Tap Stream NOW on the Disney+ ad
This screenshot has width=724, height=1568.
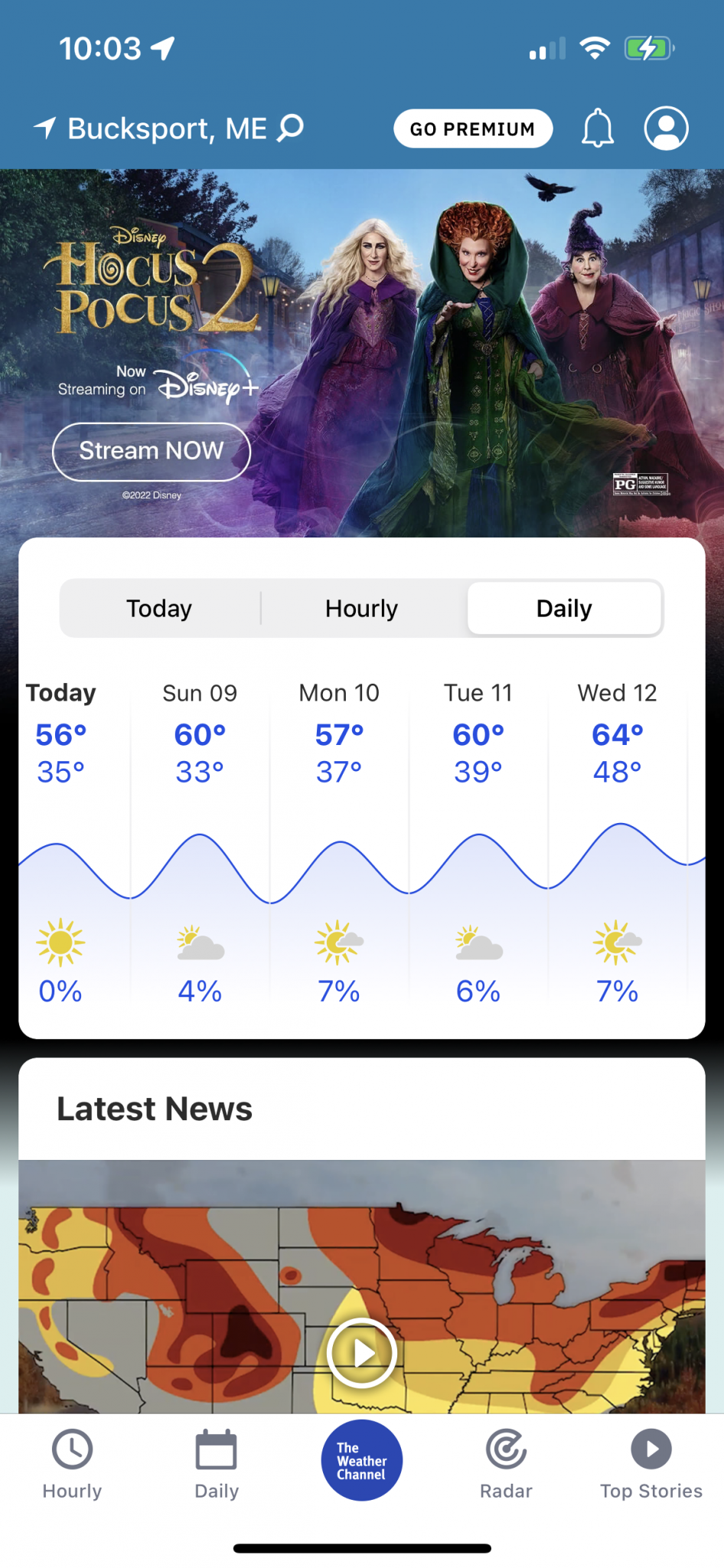[x=152, y=451]
